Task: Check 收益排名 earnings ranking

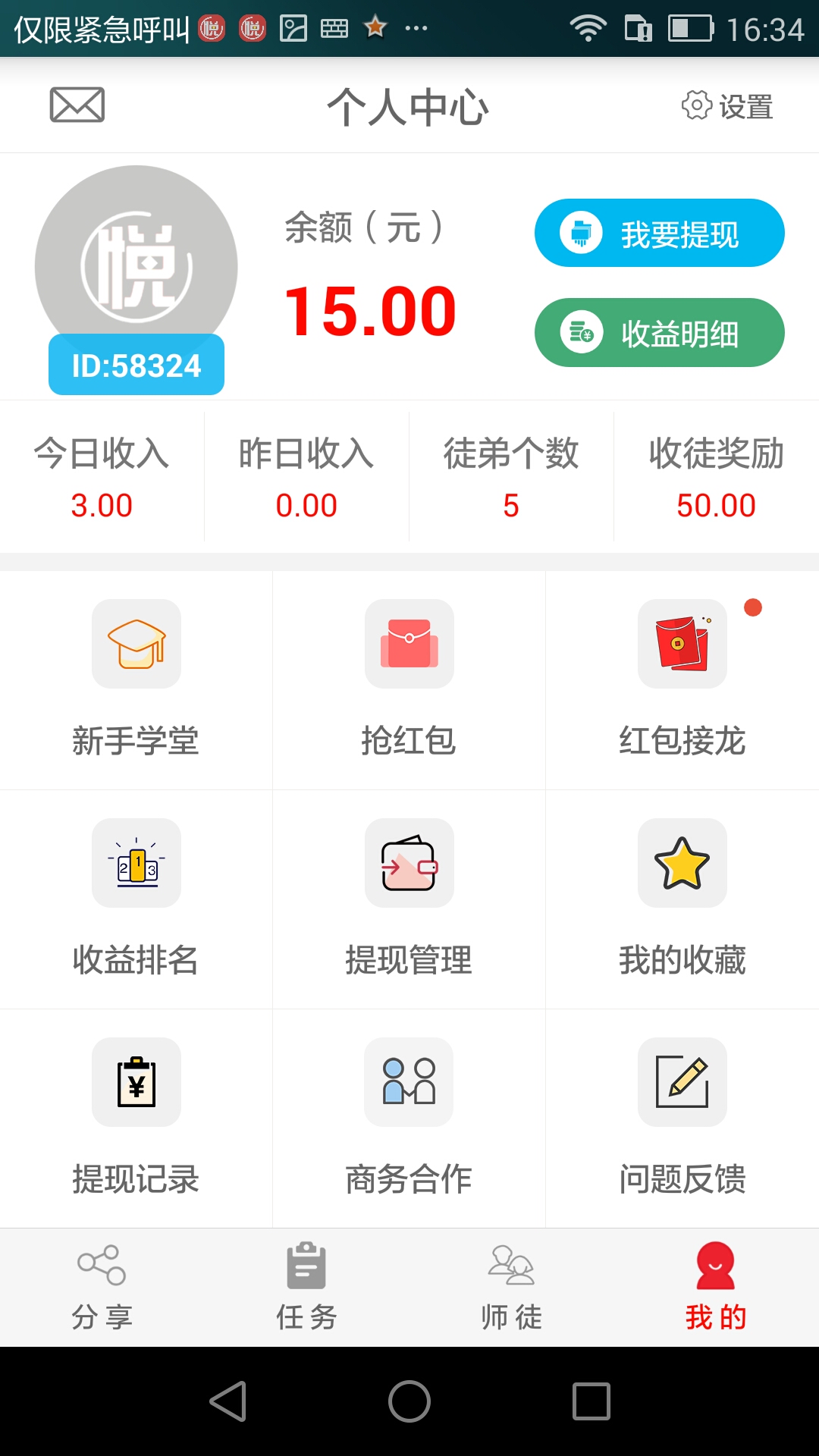Action: pos(136,899)
